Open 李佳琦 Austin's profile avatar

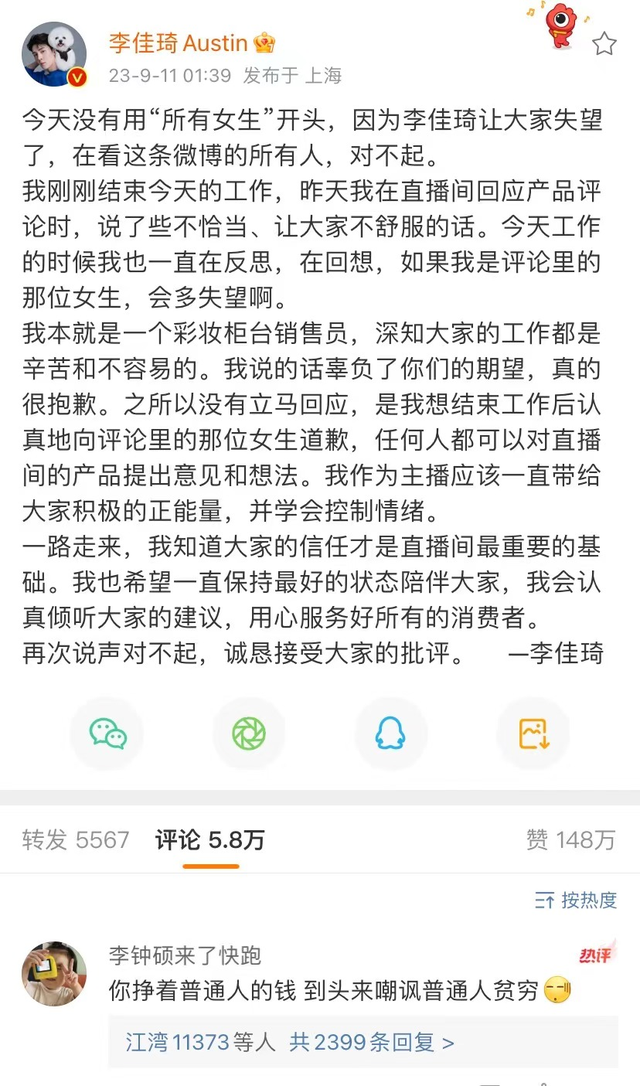54,55
